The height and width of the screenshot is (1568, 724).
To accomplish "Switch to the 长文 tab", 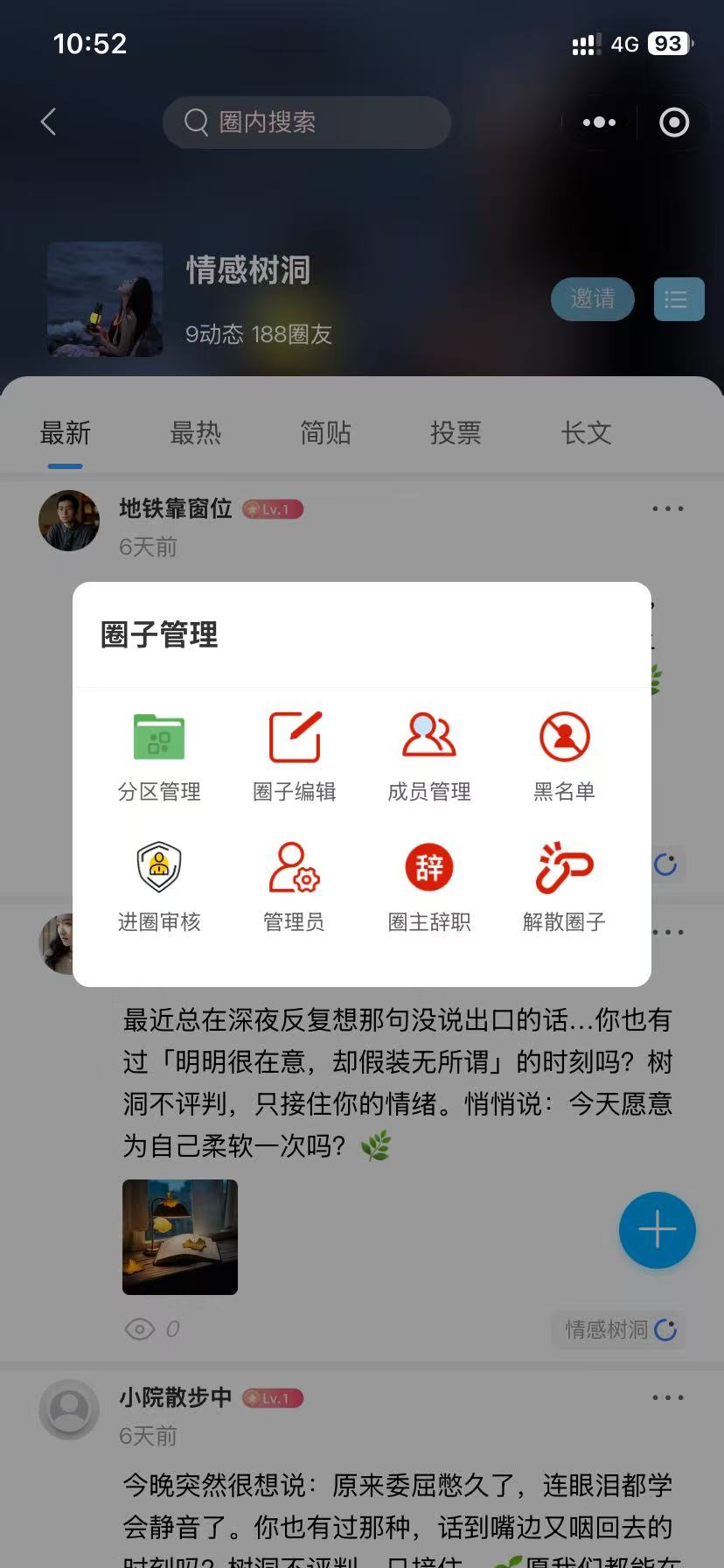I will coord(586,433).
